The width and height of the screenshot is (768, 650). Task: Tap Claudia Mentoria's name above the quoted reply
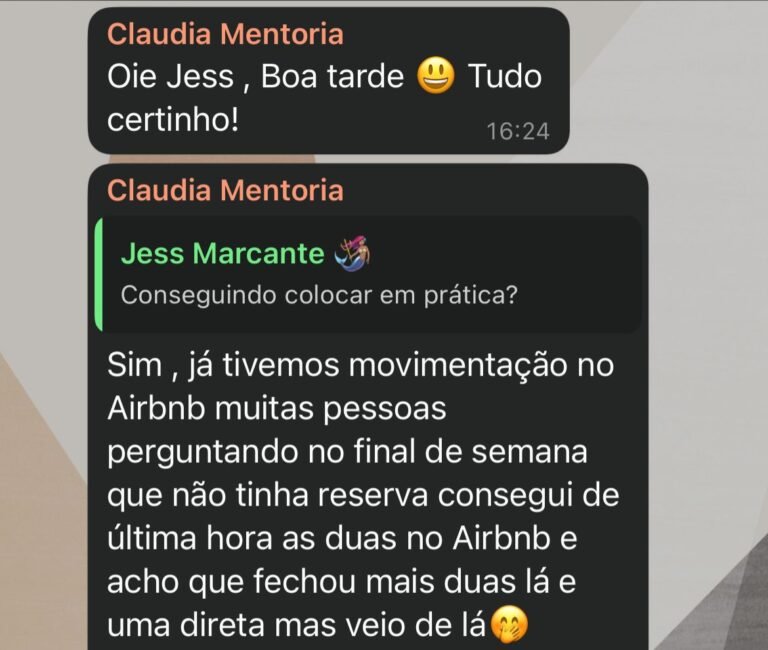click(225, 190)
